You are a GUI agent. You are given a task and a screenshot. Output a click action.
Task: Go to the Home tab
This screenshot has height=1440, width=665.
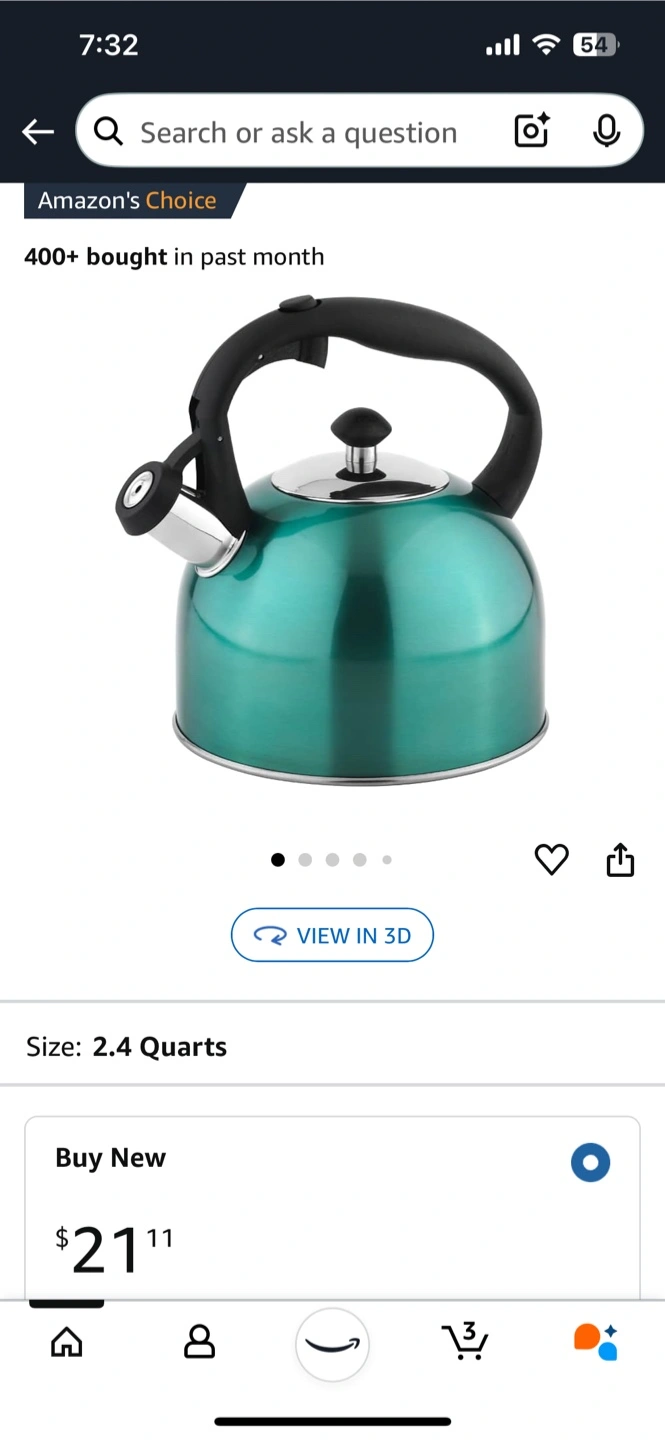(x=67, y=1342)
